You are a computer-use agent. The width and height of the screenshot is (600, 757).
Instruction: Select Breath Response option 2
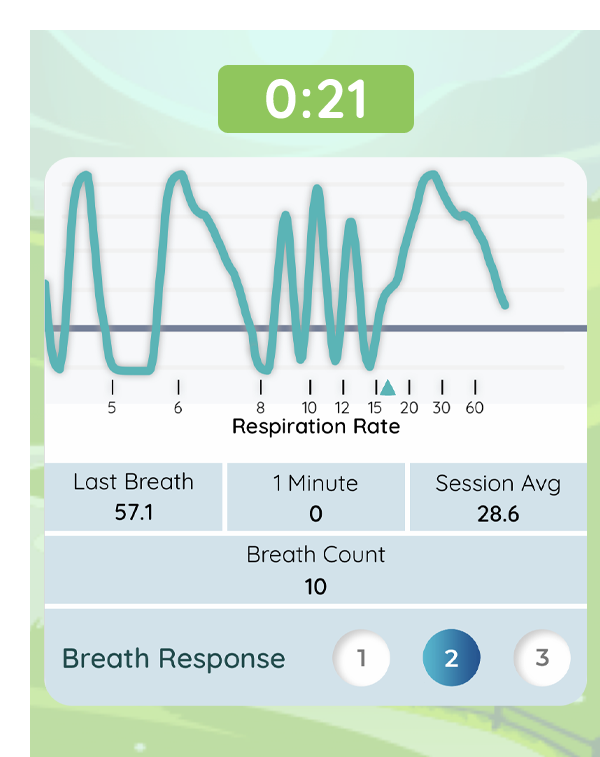(451, 659)
